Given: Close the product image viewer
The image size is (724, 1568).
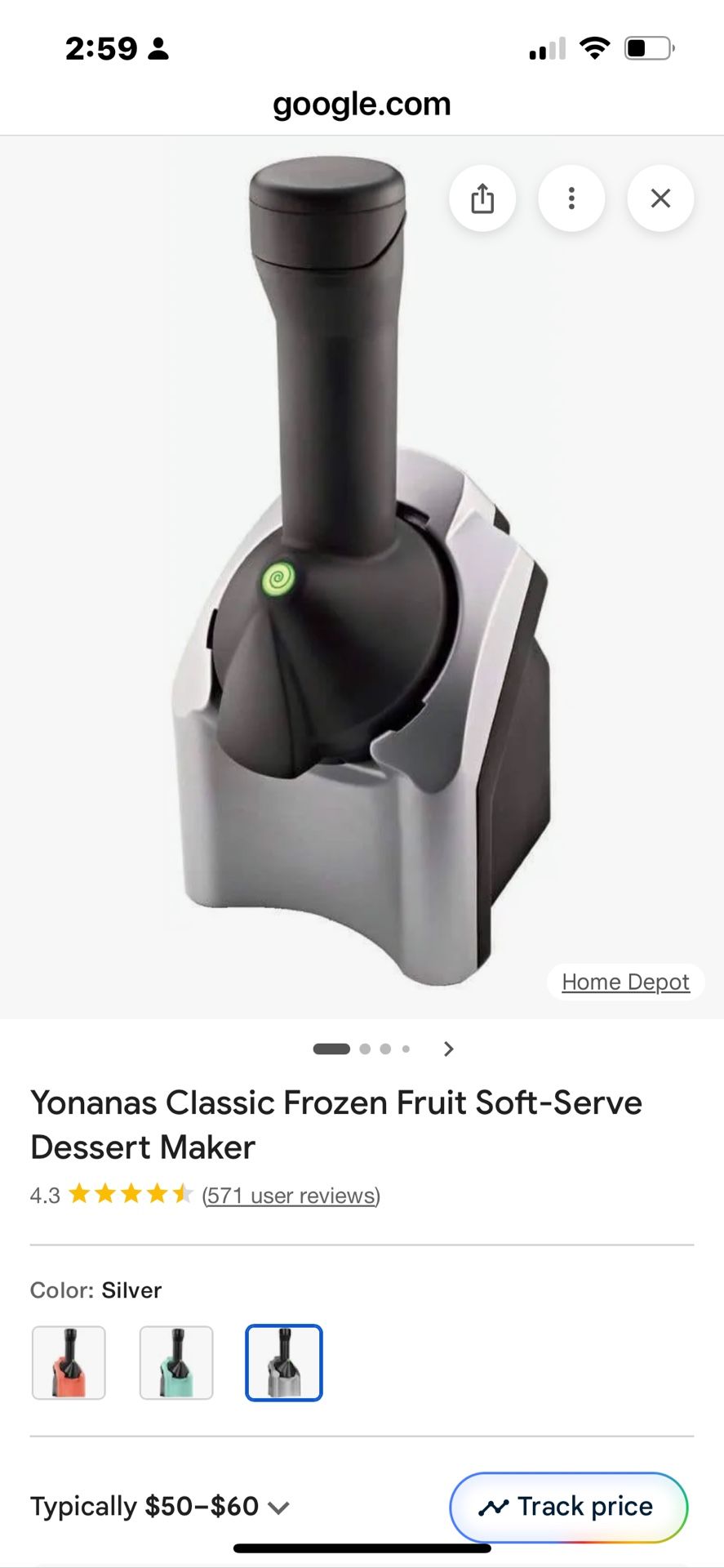Looking at the screenshot, I should [660, 198].
